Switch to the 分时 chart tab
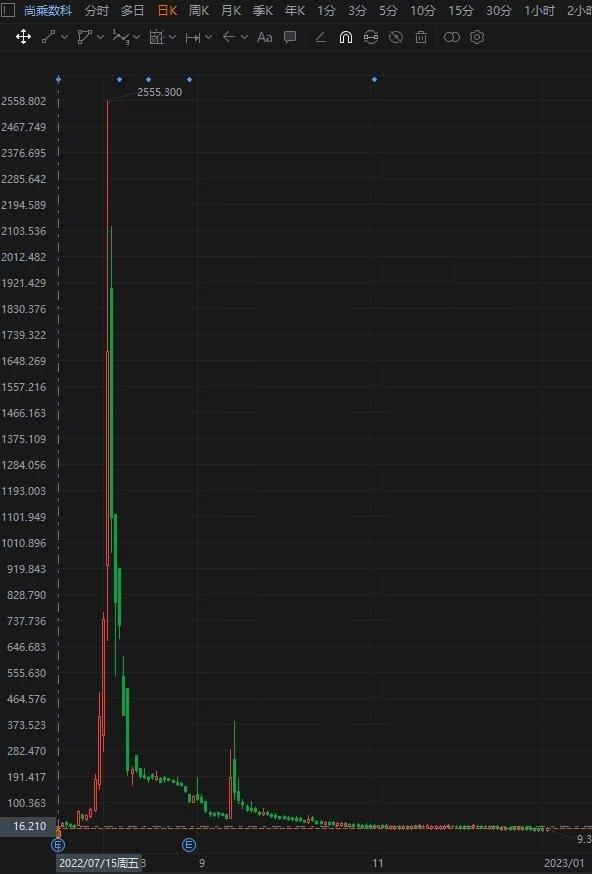This screenshot has width=592, height=874. pyautogui.click(x=97, y=10)
